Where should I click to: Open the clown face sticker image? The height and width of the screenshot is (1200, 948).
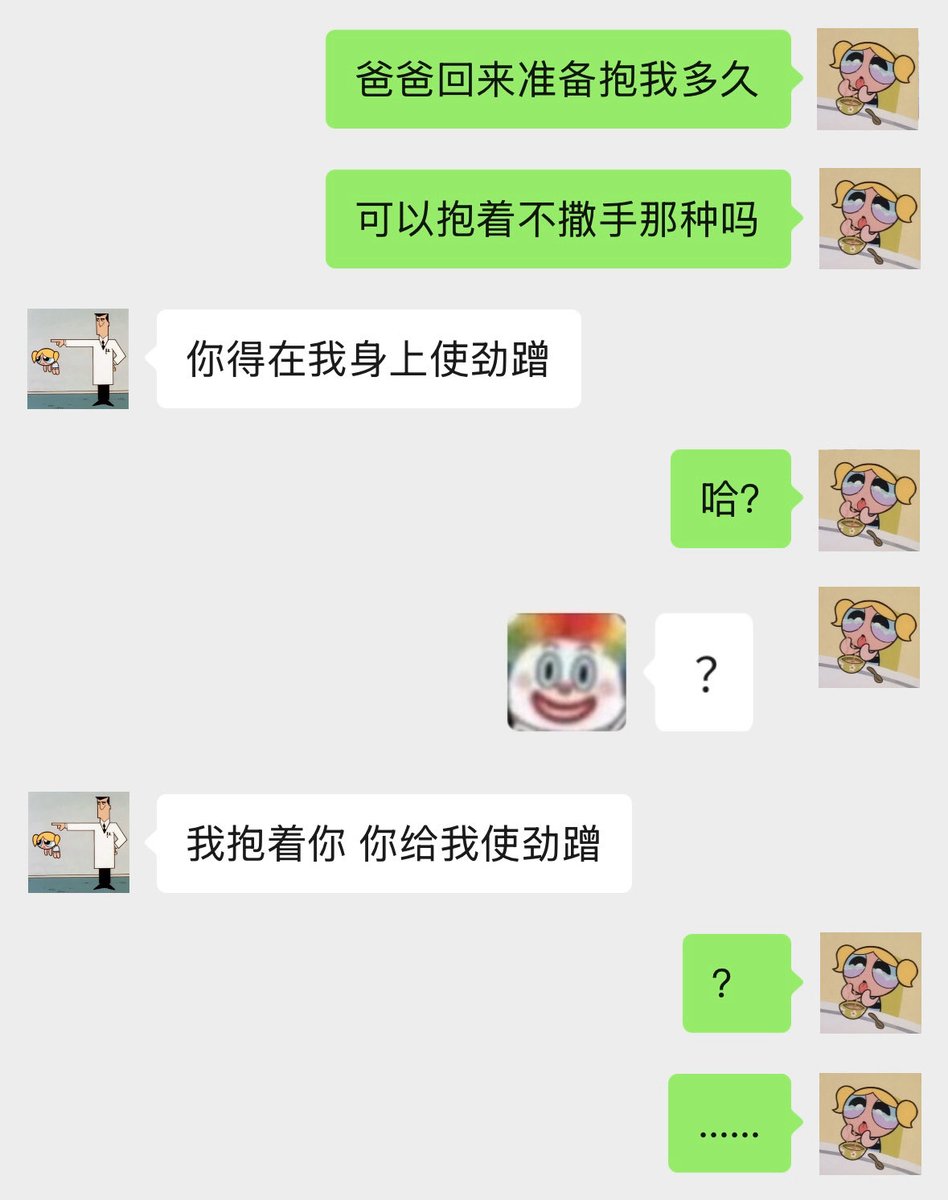[567, 671]
